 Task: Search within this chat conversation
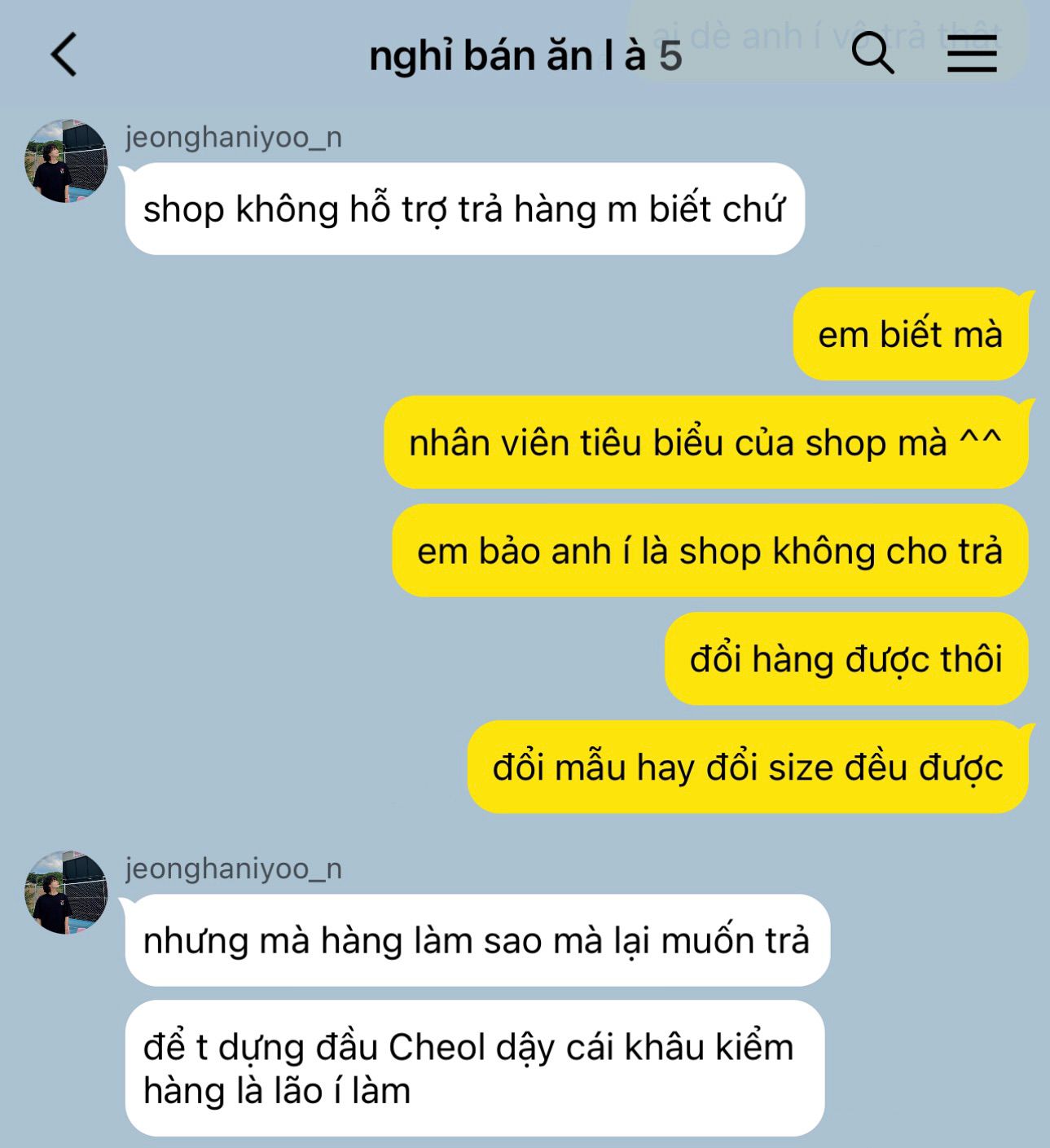click(872, 54)
